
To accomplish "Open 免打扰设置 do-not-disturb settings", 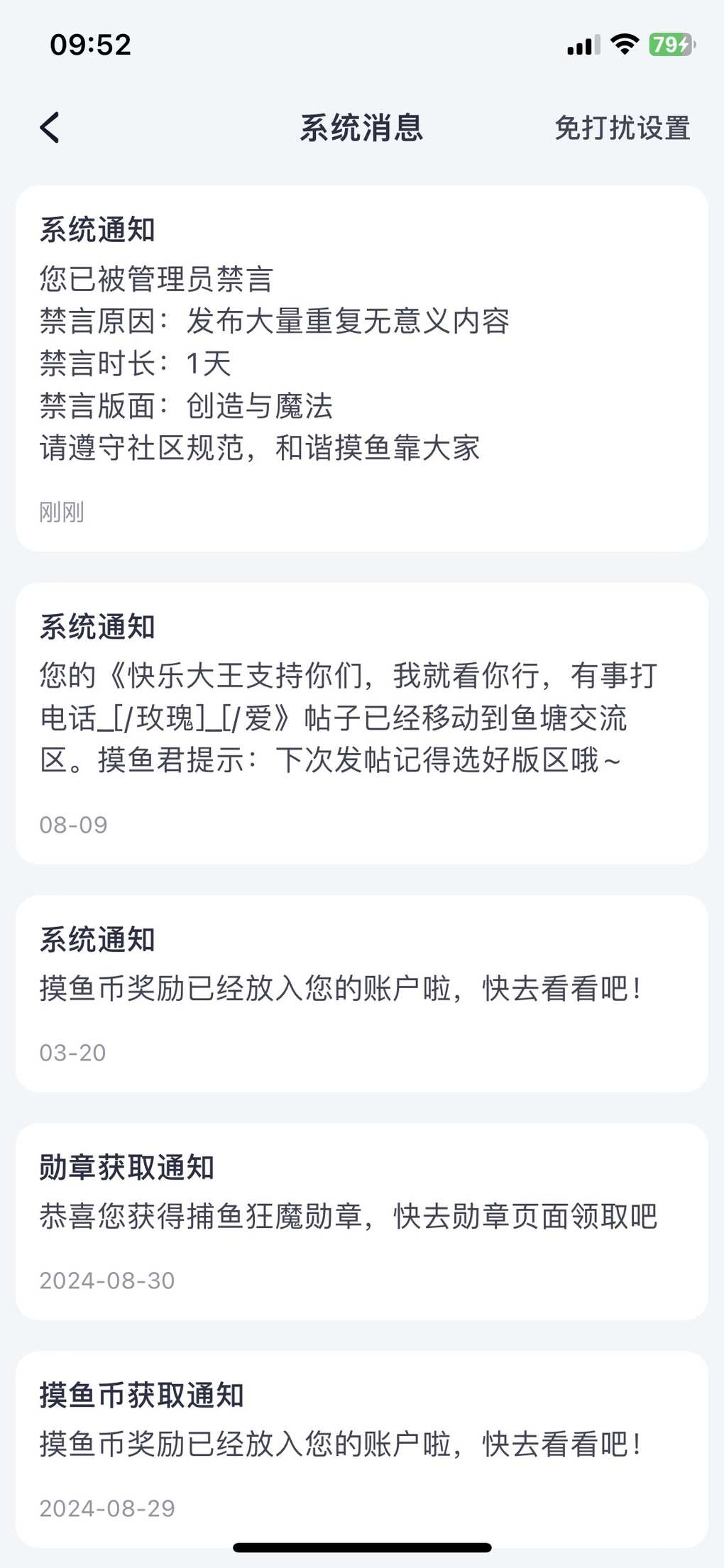I will click(x=622, y=128).
